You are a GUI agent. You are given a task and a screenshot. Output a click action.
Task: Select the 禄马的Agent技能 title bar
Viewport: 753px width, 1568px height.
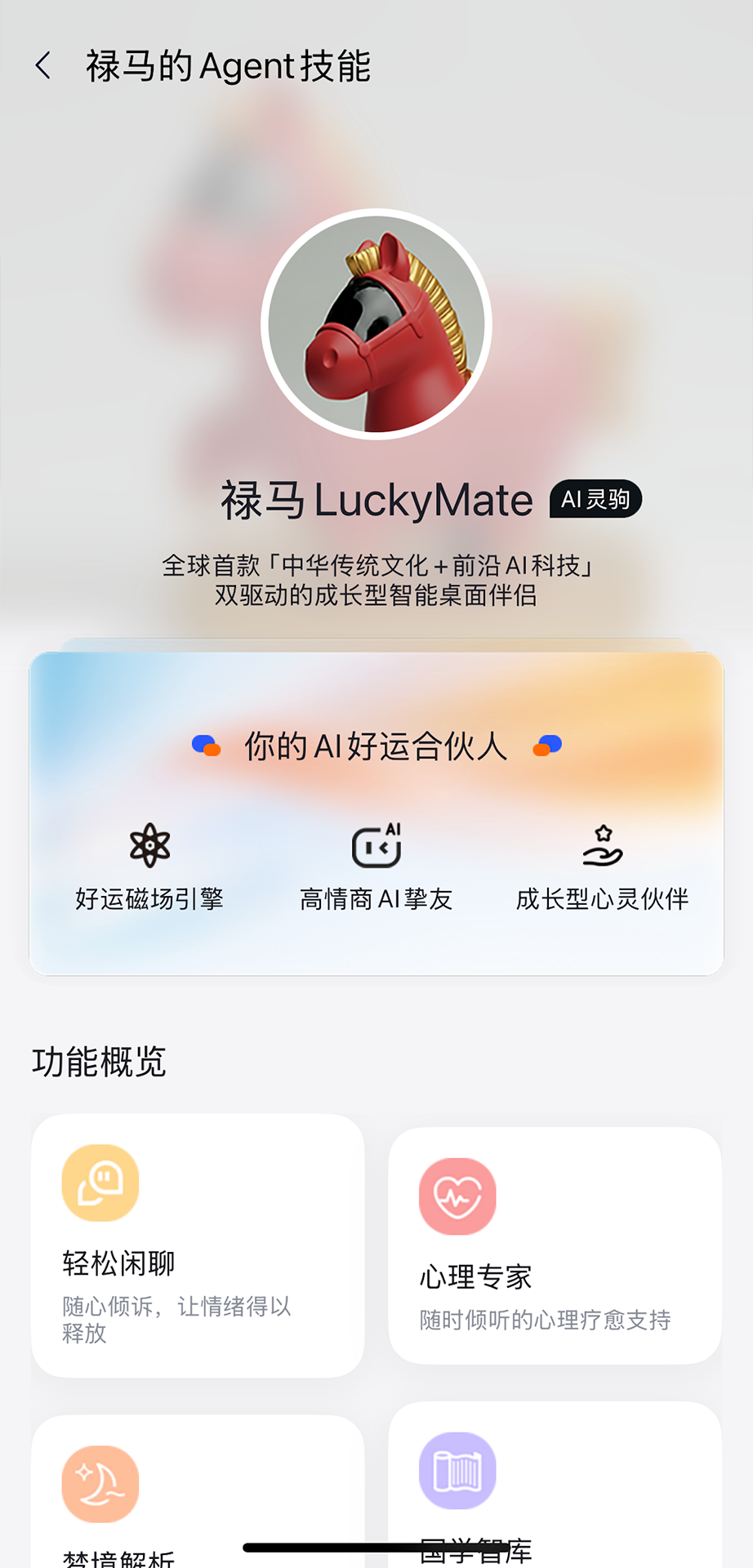click(229, 67)
